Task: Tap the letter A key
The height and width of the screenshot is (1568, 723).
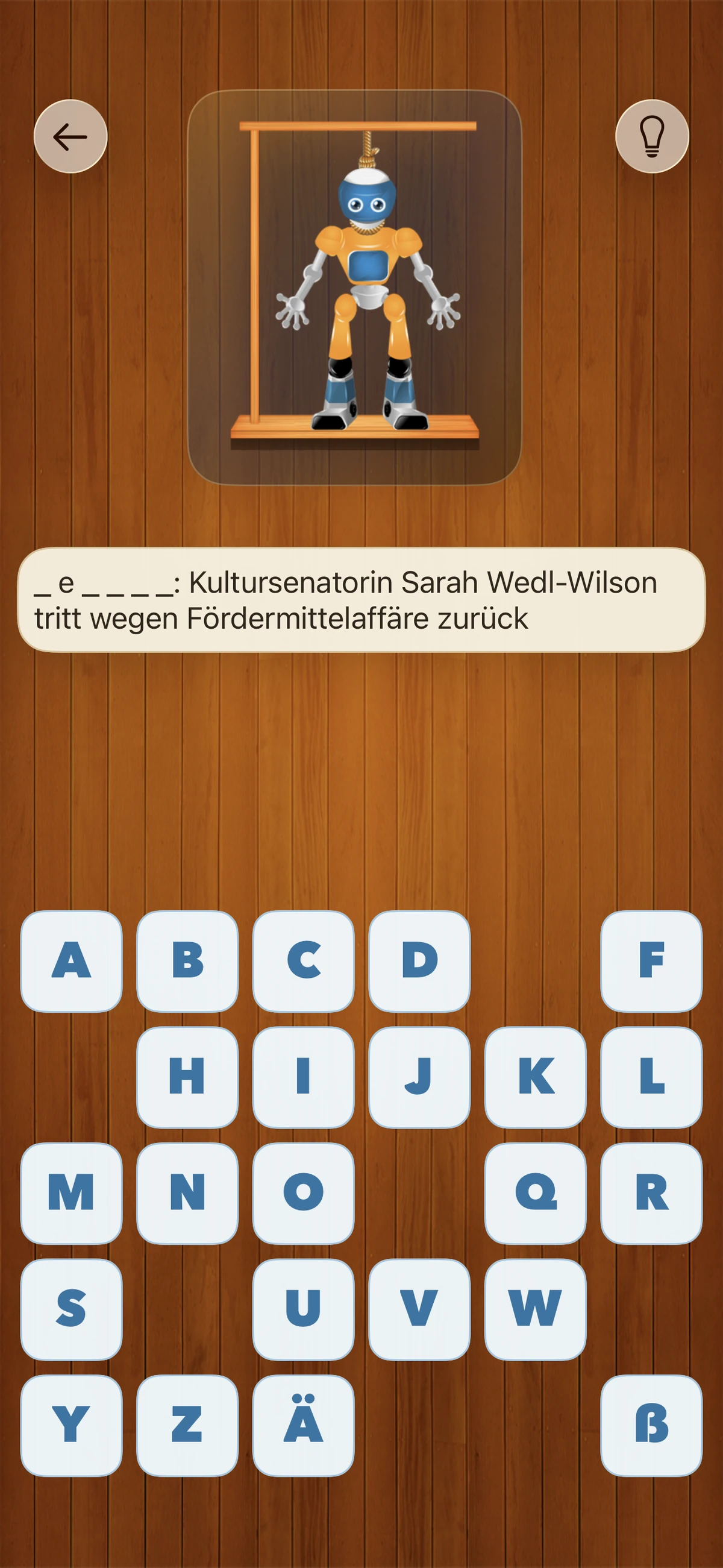Action: click(x=71, y=961)
